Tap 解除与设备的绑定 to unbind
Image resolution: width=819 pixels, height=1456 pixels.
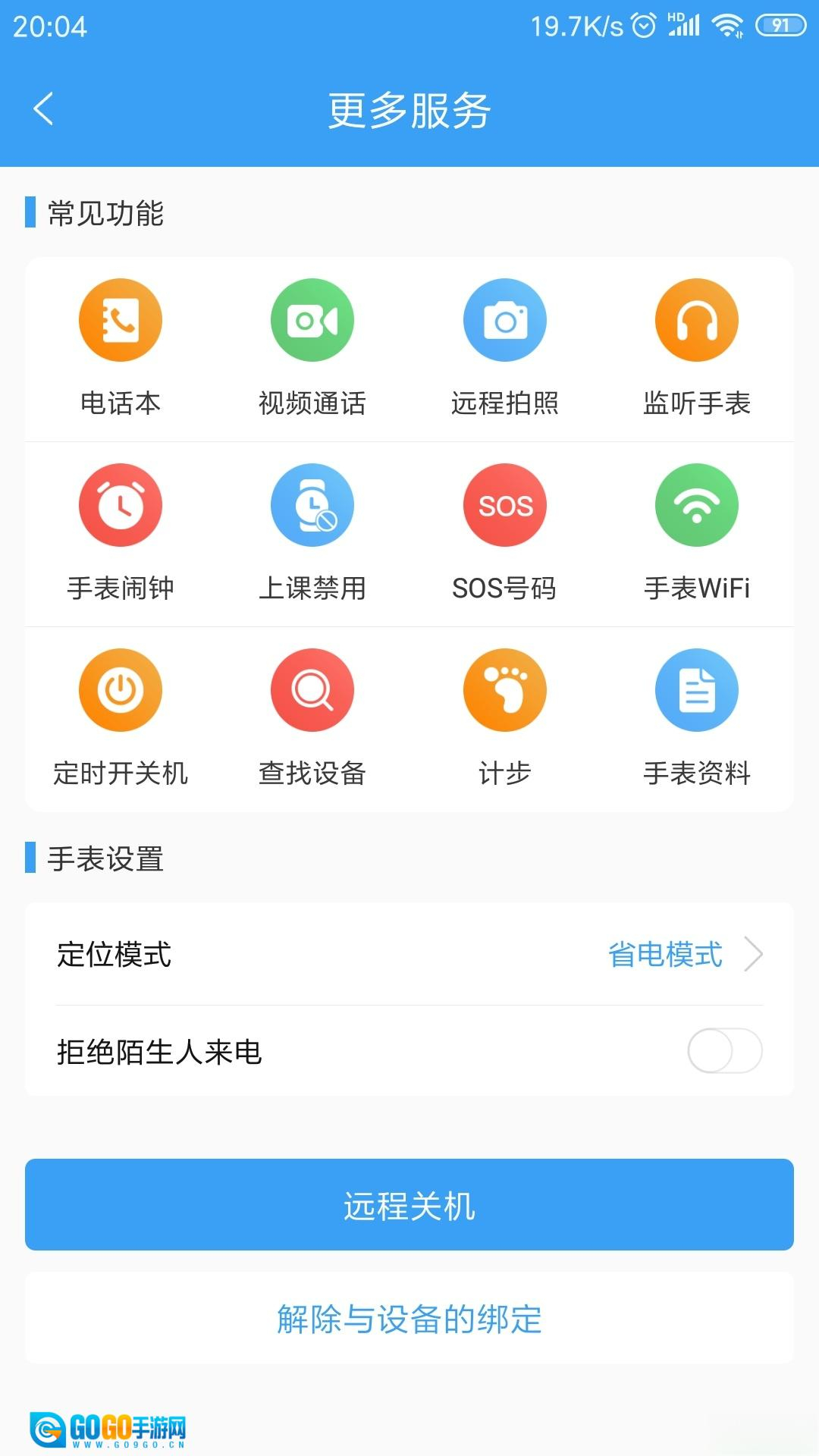coord(409,1318)
